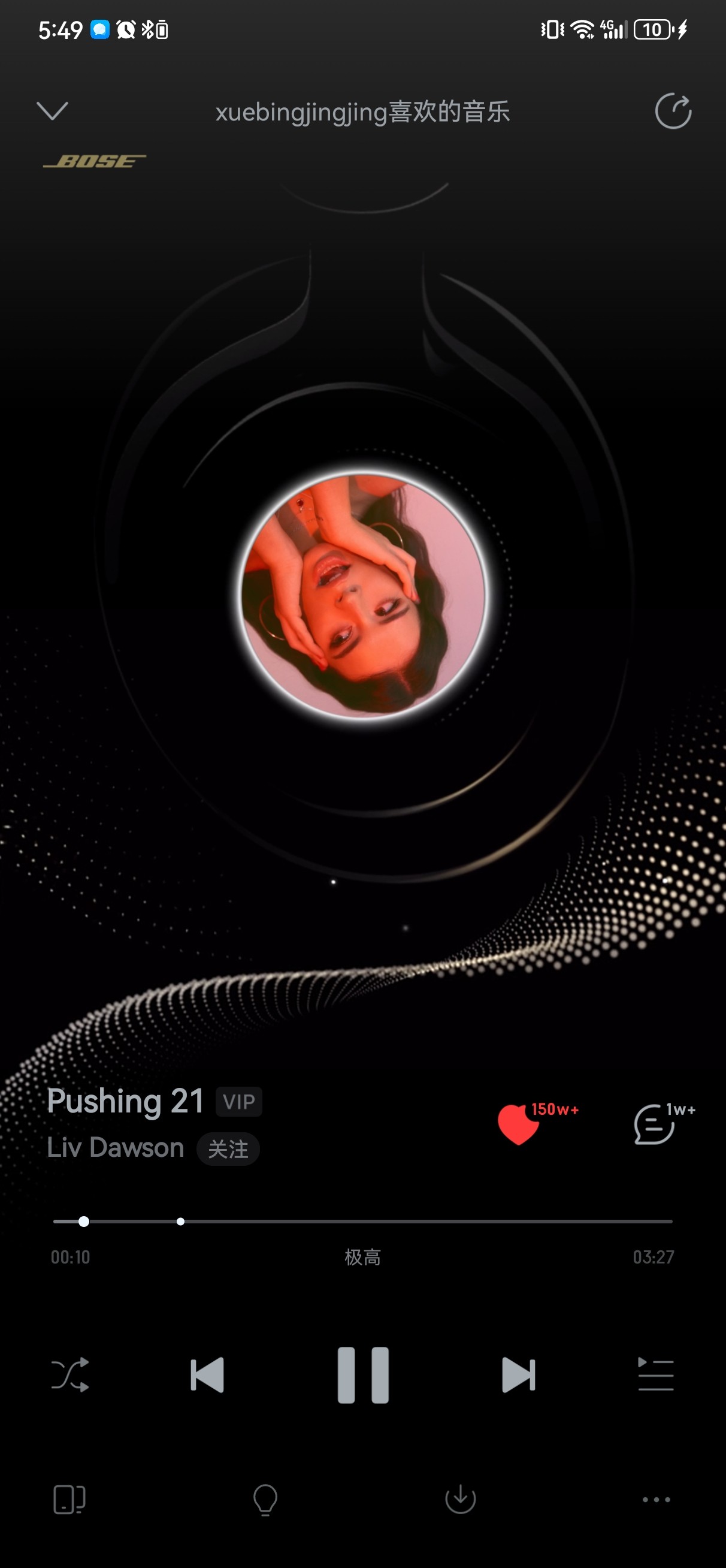The height and width of the screenshot is (1568, 726).
Task: Switch the shuffle play mode
Action: click(71, 1375)
